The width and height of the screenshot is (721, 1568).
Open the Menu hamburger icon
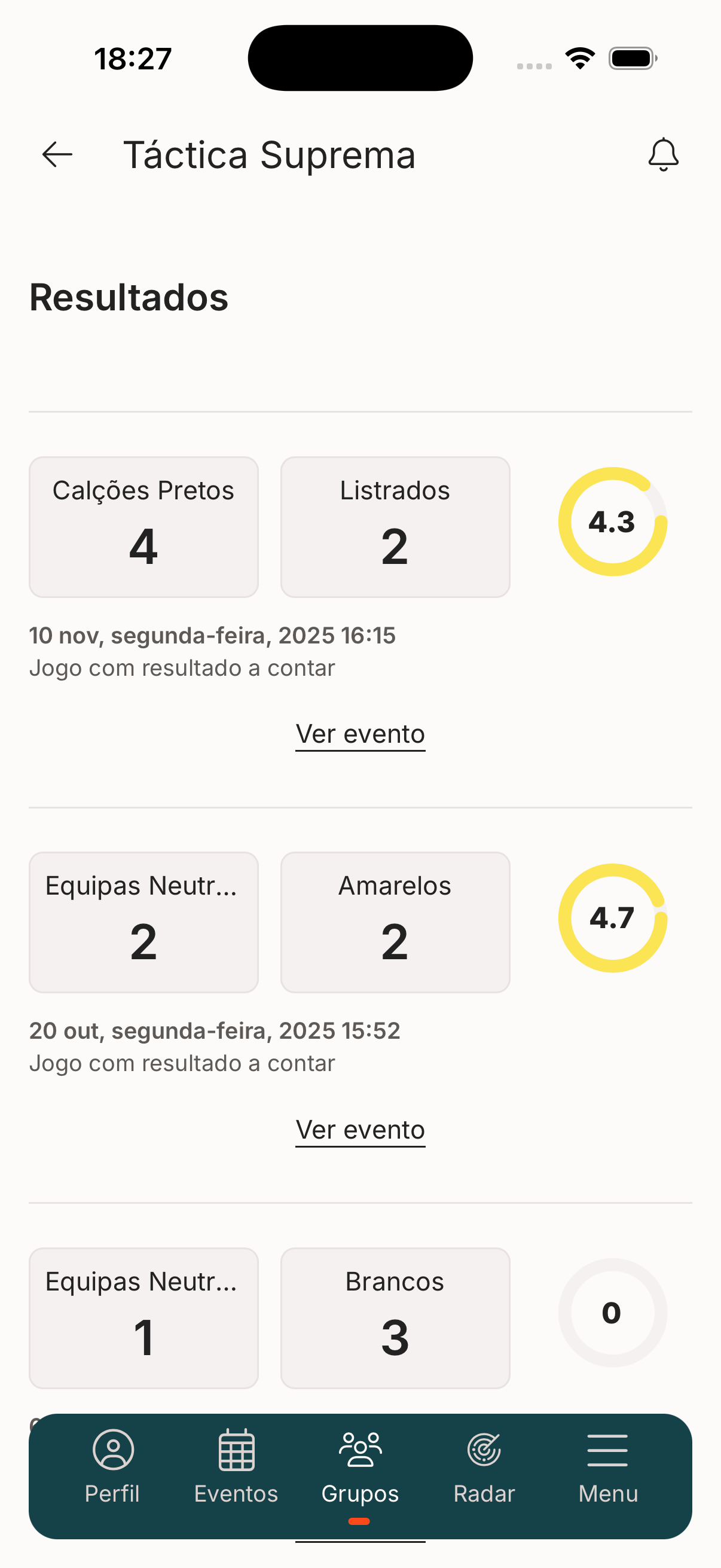point(608,1451)
